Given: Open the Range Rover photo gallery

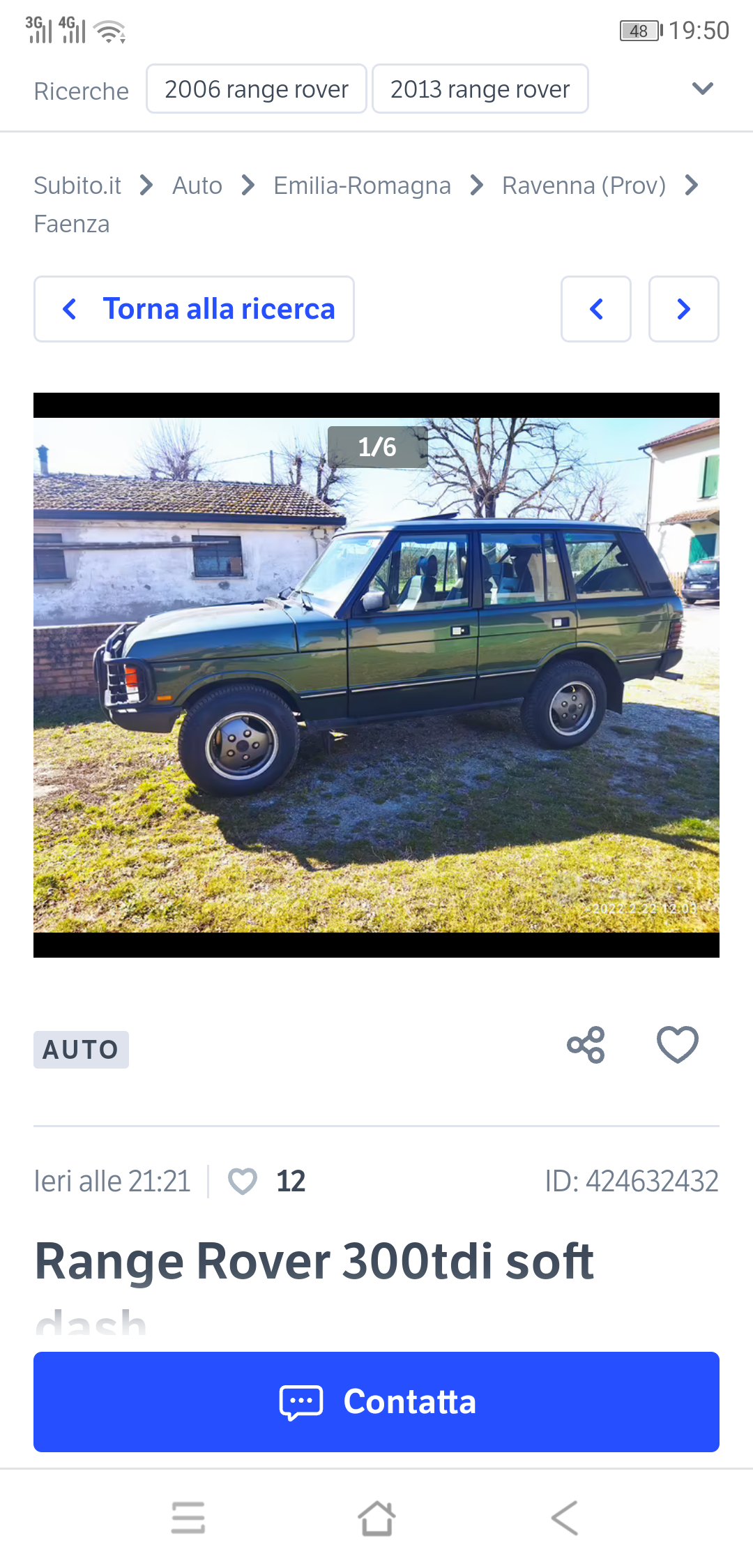Looking at the screenshot, I should [x=376, y=674].
